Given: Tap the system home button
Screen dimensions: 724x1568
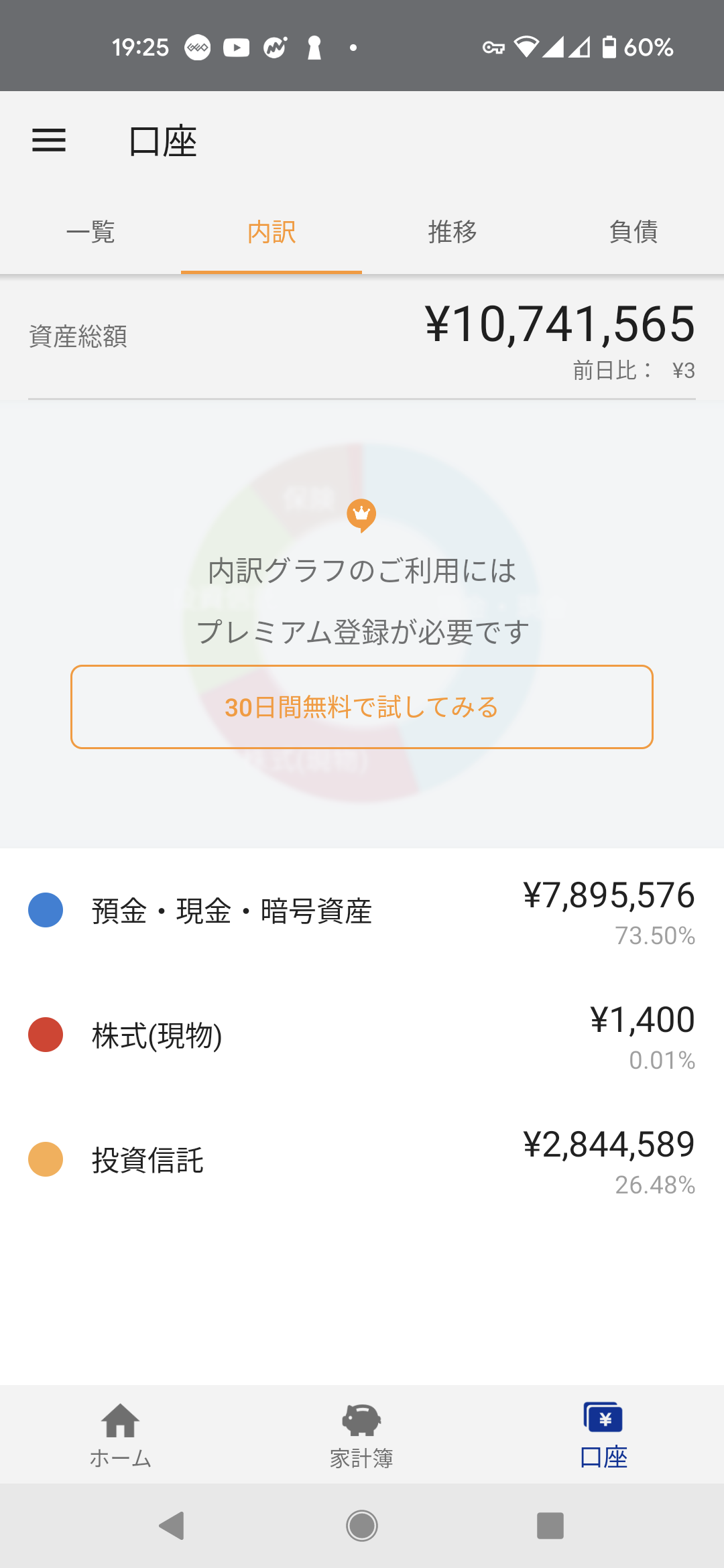Looking at the screenshot, I should [x=362, y=1526].
